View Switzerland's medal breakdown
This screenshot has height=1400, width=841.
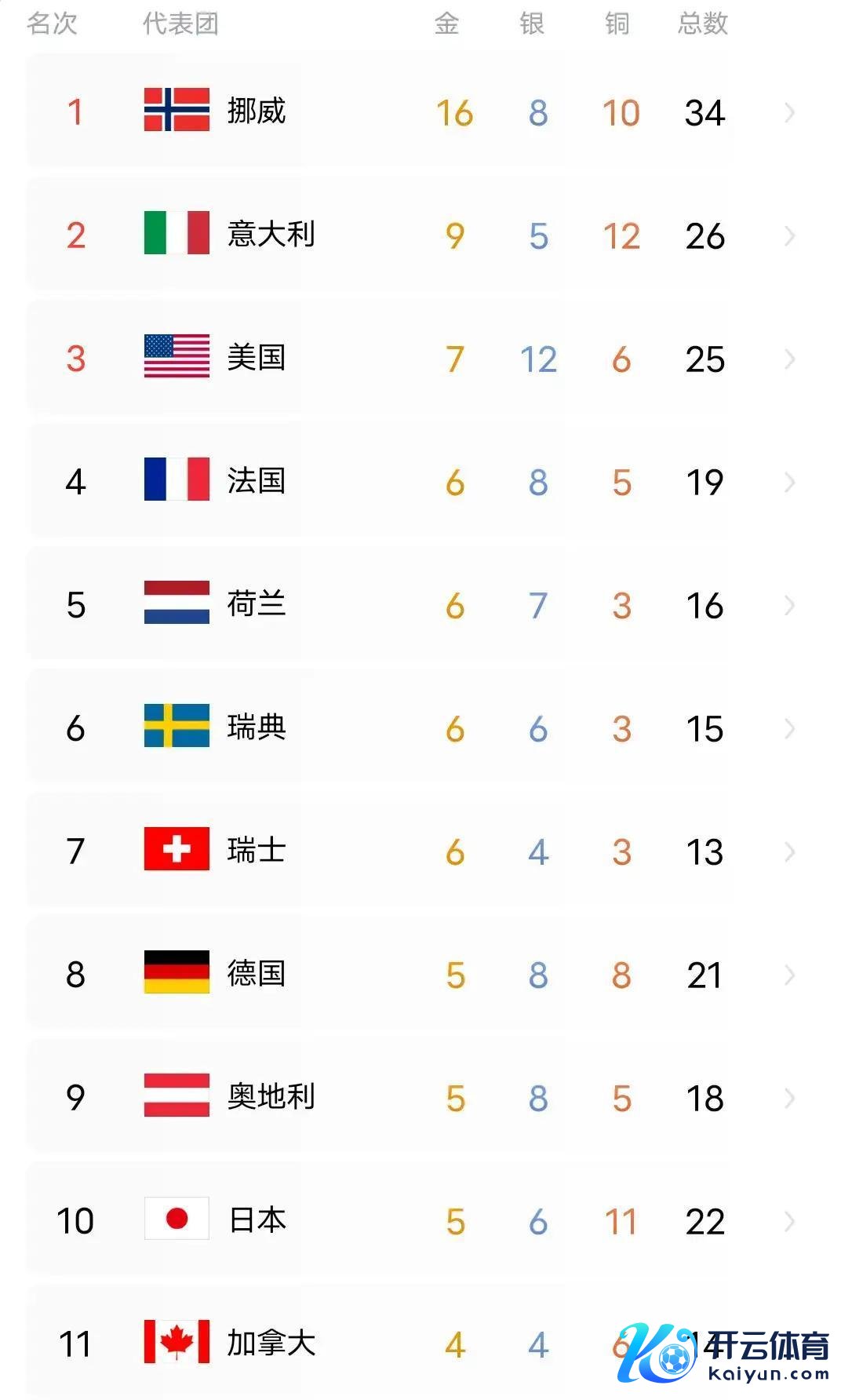coord(789,851)
